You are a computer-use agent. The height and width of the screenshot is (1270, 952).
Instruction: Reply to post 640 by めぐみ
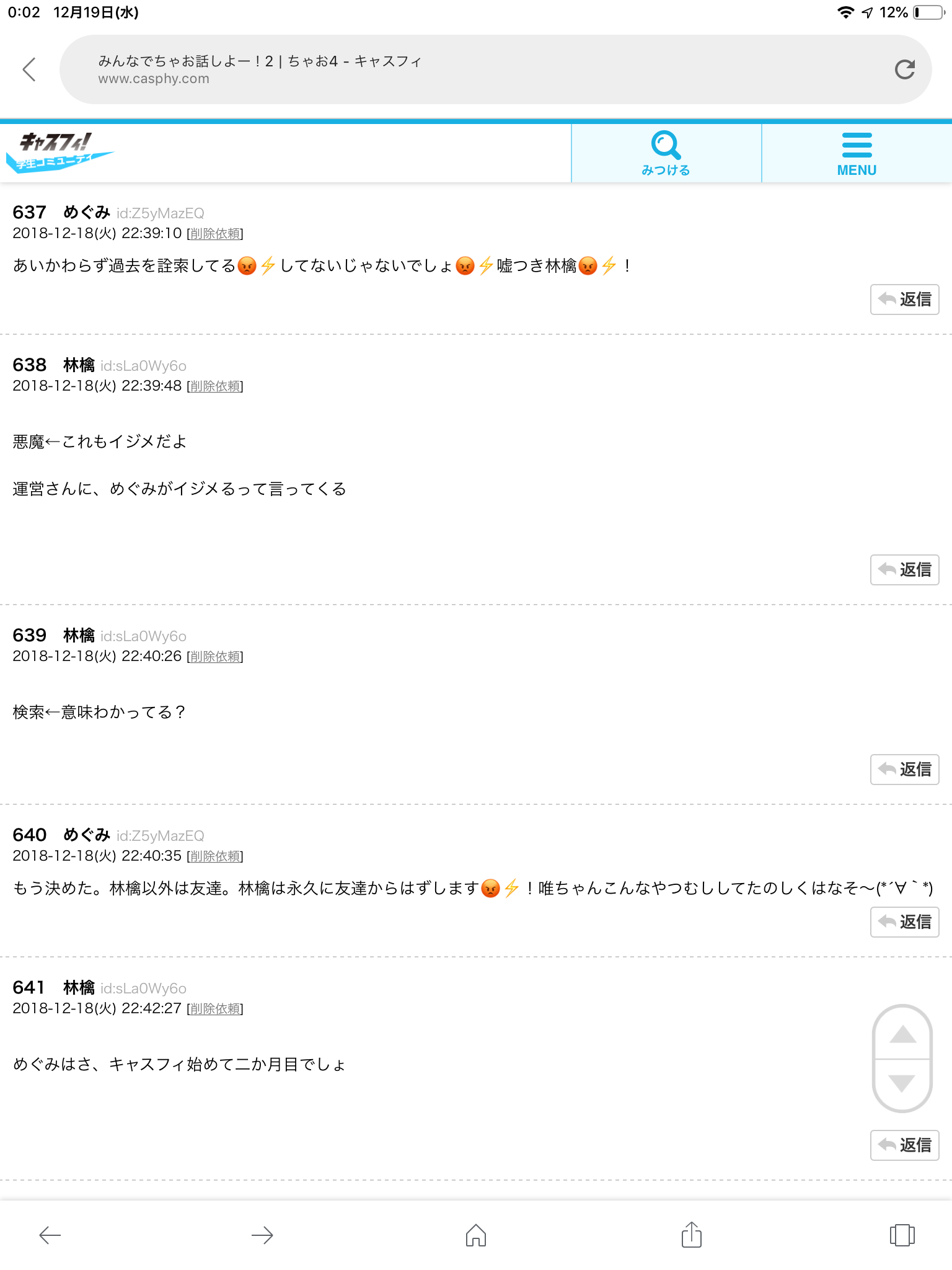904,922
